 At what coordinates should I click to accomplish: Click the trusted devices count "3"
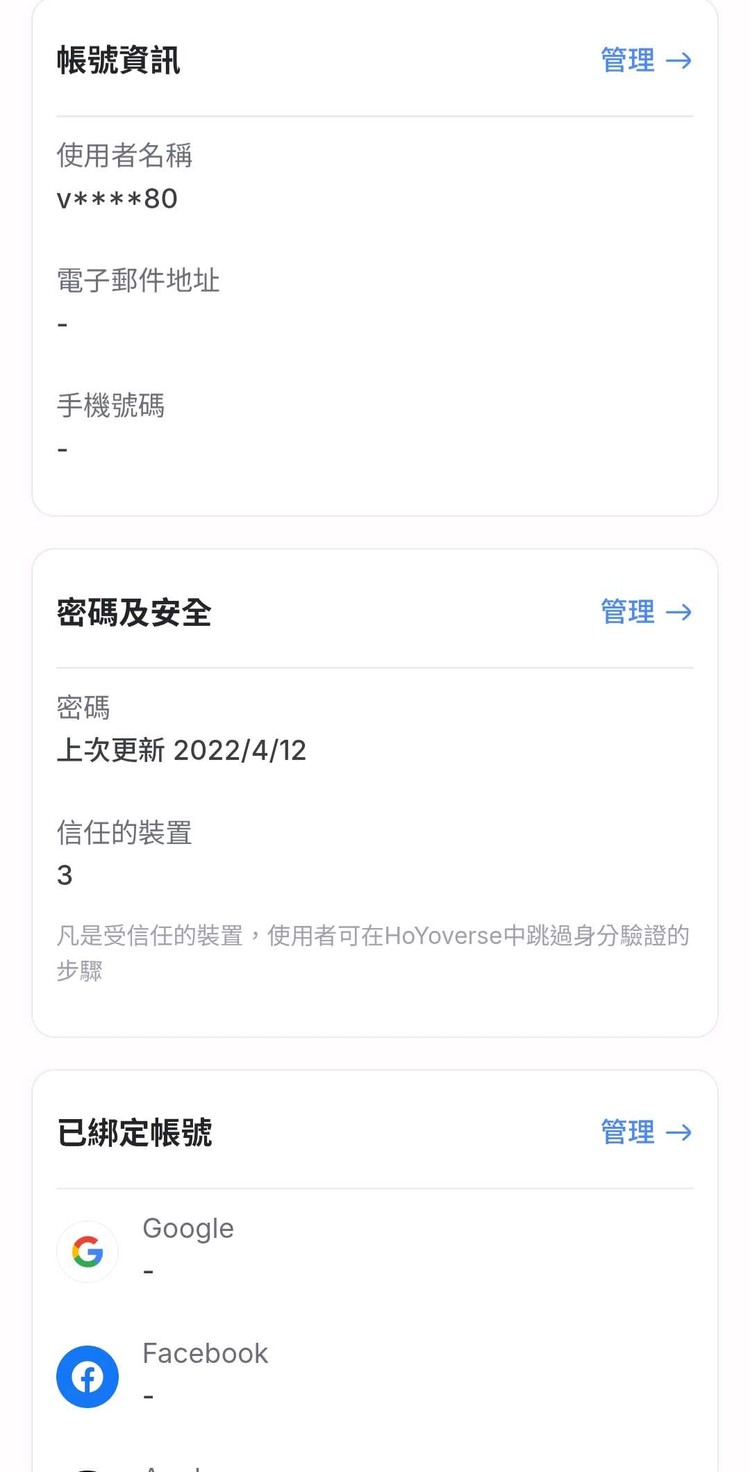coord(64,876)
